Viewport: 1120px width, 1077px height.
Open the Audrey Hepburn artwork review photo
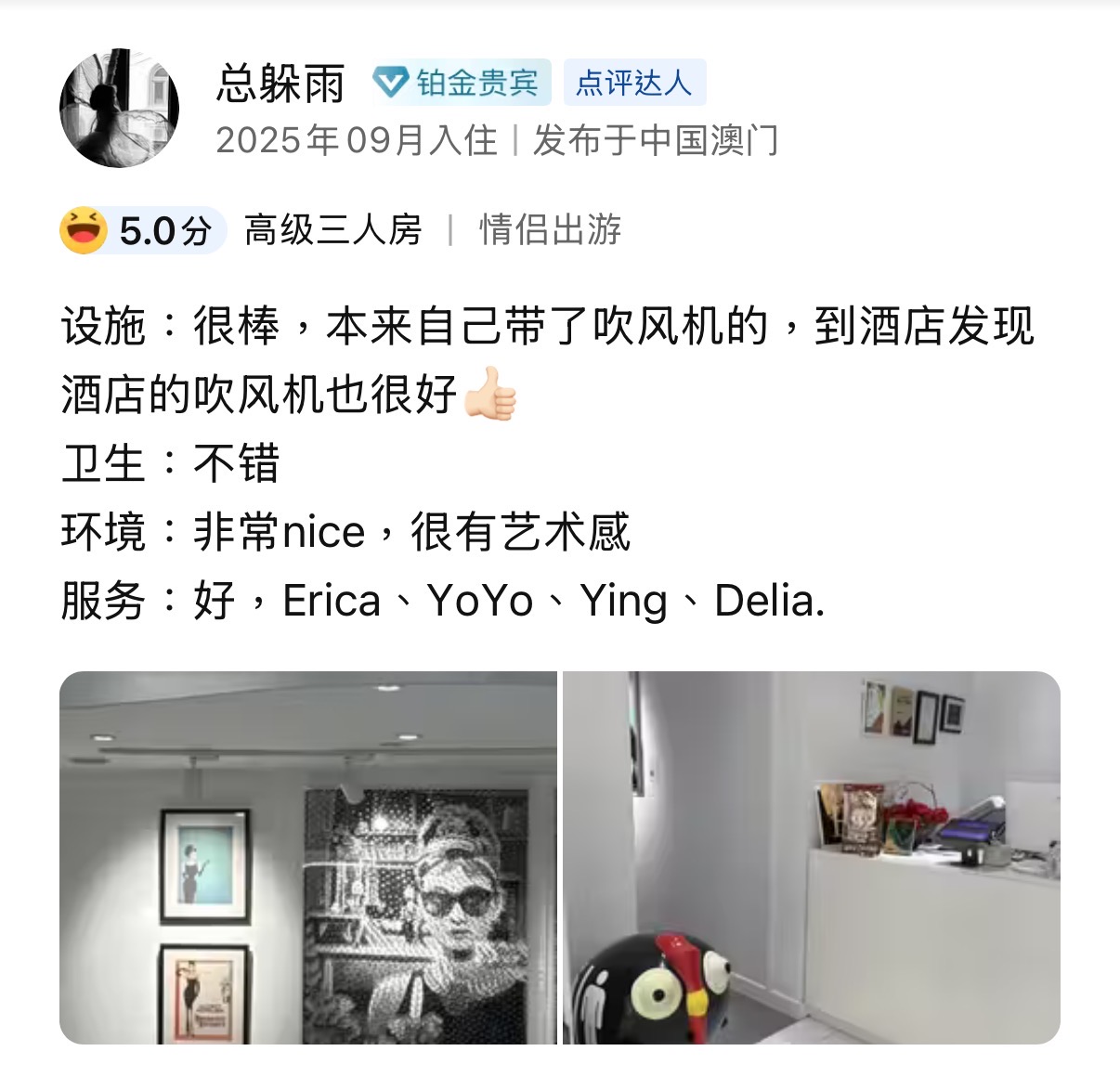[x=308, y=857]
